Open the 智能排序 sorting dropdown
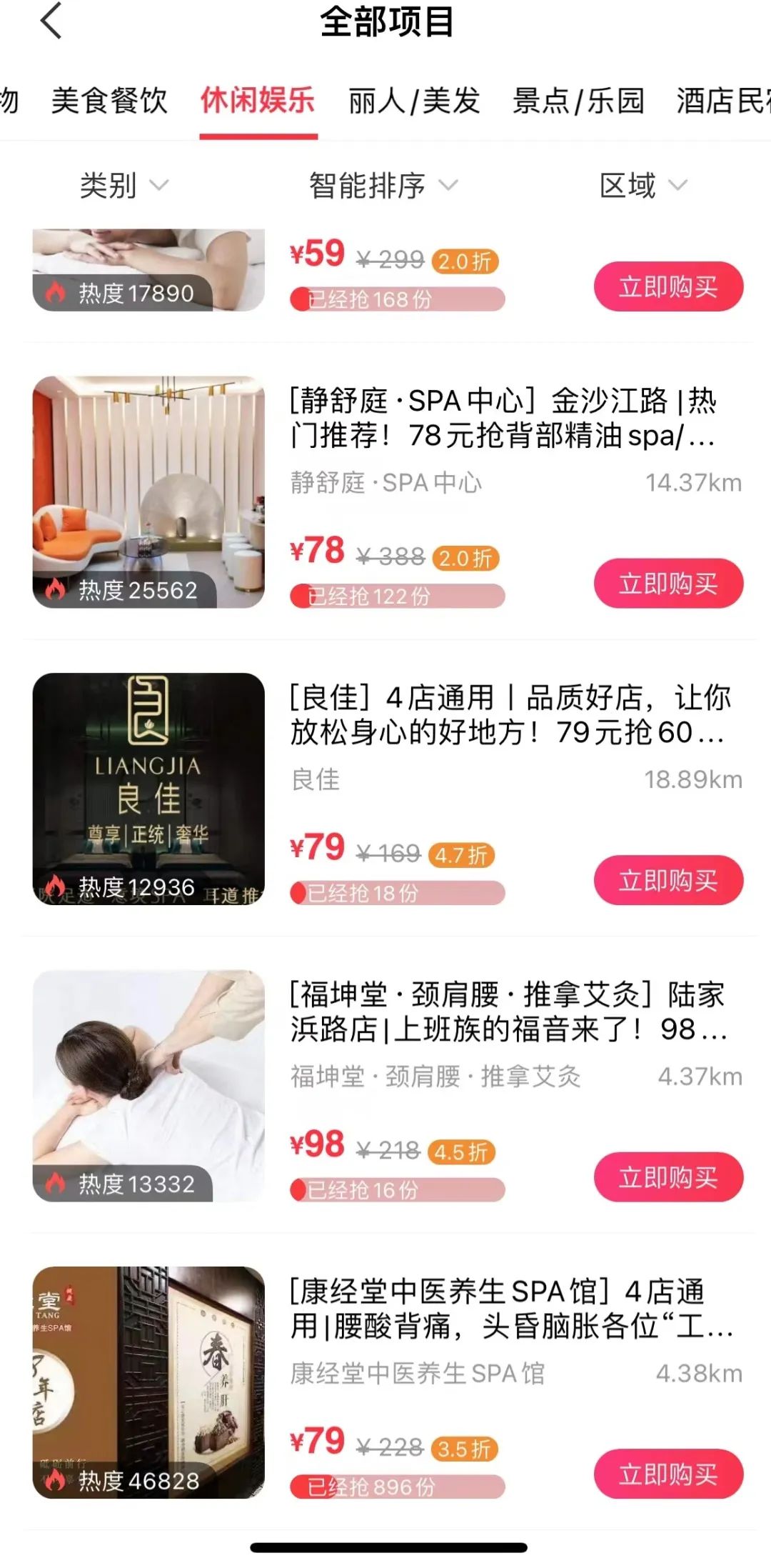771x1568 pixels. pyautogui.click(x=383, y=186)
